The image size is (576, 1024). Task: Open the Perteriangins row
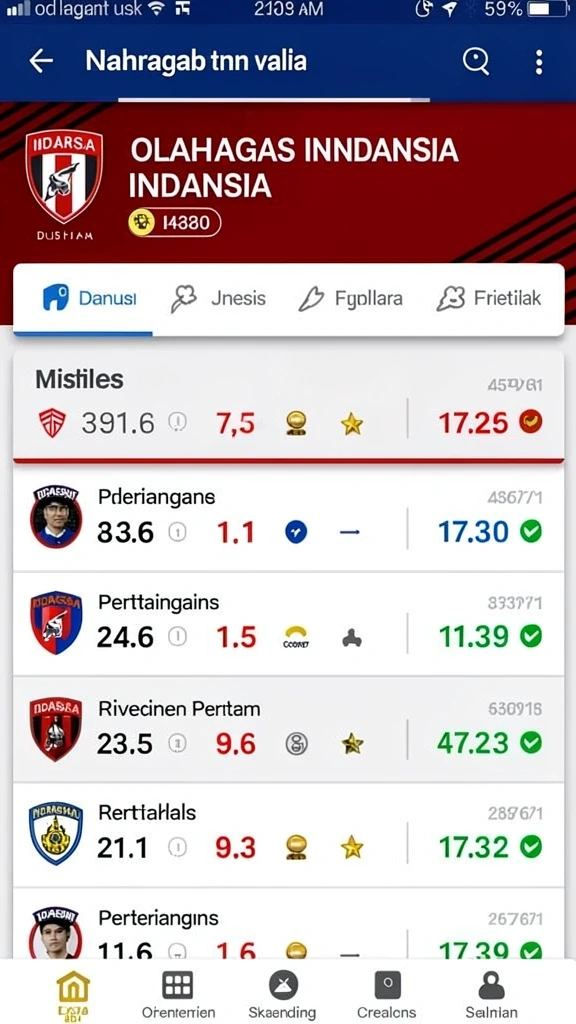[289, 924]
